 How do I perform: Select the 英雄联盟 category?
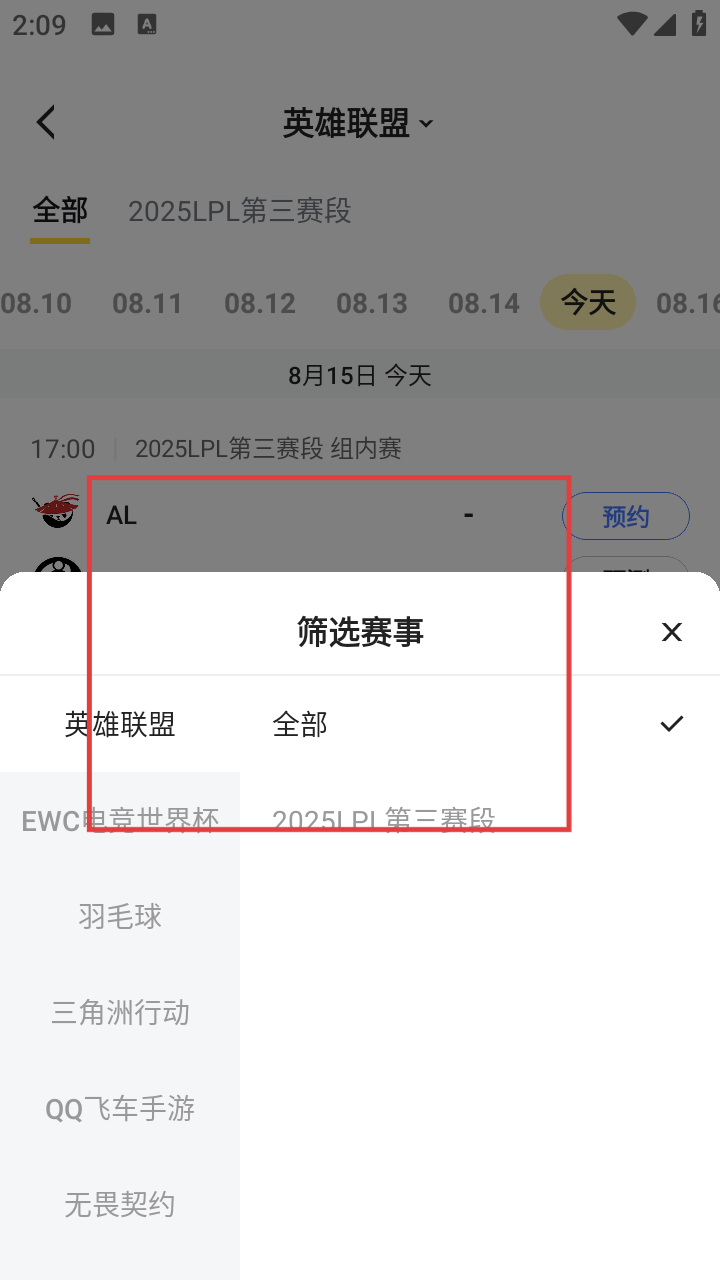[x=120, y=724]
